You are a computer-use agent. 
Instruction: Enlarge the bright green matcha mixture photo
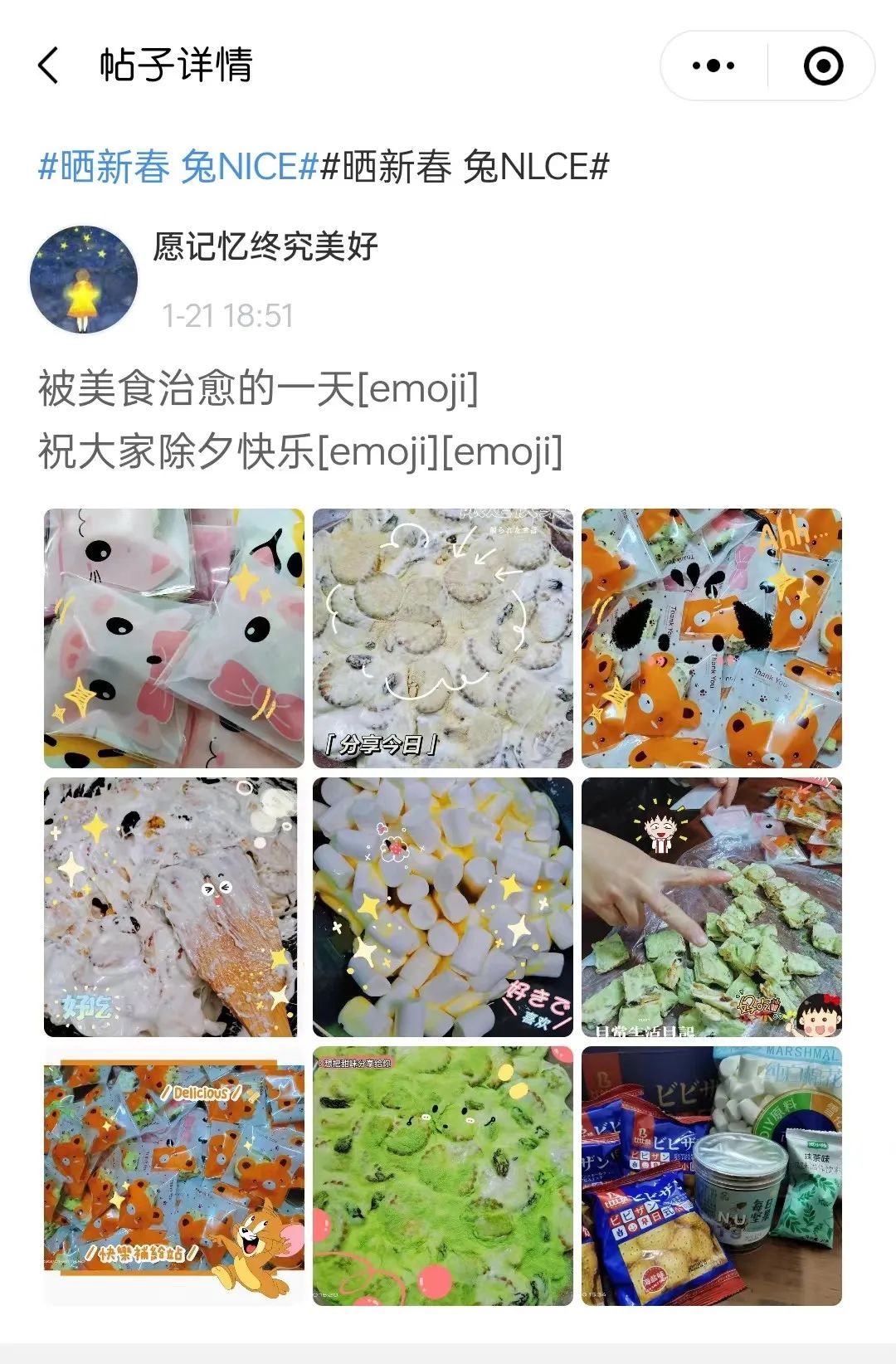pyautogui.click(x=443, y=1176)
